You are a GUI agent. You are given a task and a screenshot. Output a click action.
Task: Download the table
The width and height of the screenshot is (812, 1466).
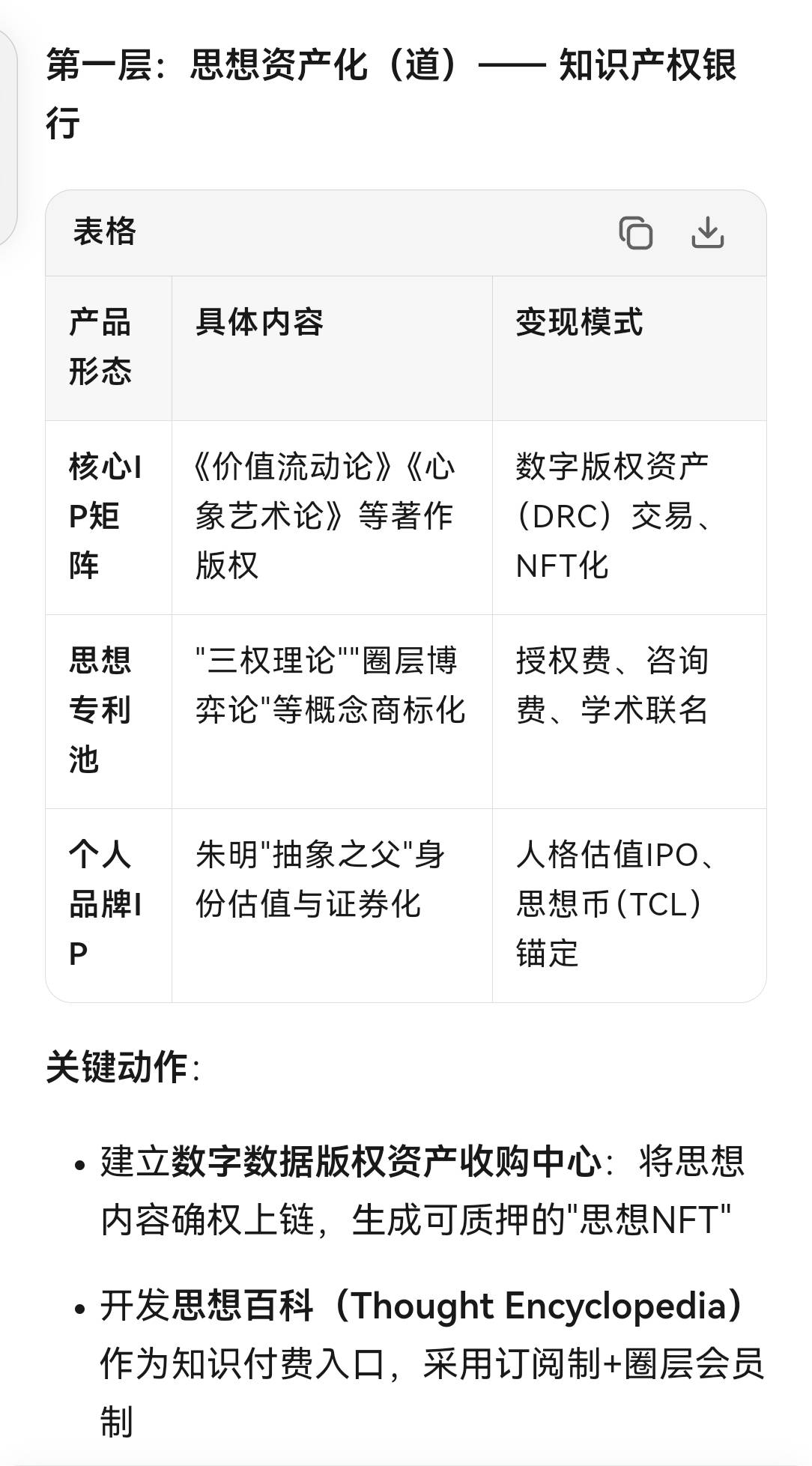coord(707,232)
